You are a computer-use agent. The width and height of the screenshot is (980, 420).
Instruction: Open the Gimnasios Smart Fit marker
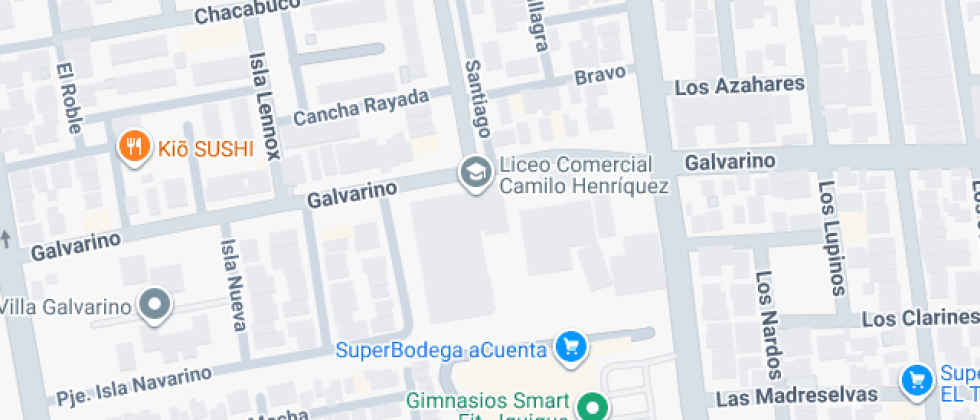pyautogui.click(x=594, y=408)
